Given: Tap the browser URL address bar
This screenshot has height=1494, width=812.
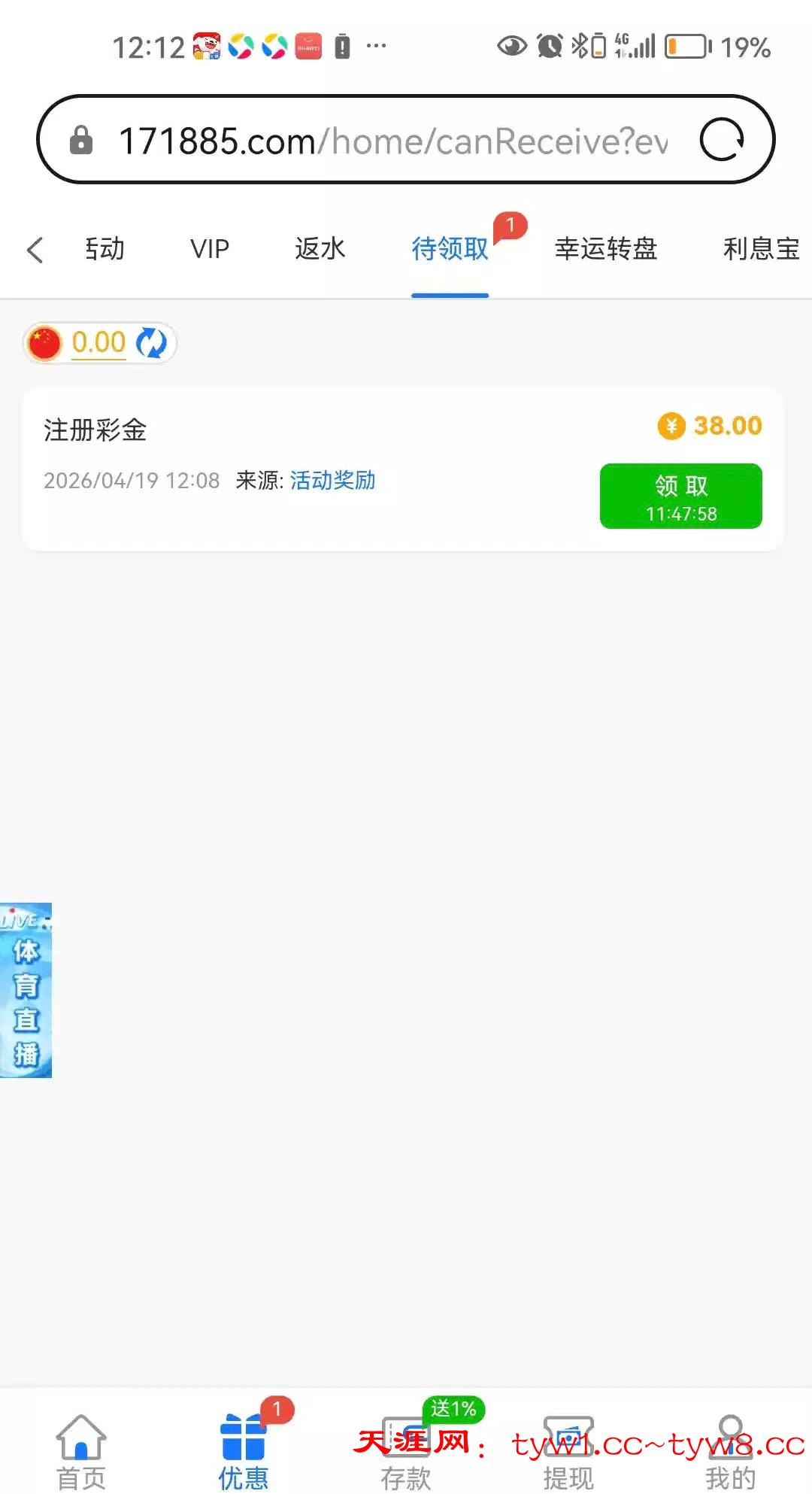Looking at the screenshot, I should coord(391,141).
